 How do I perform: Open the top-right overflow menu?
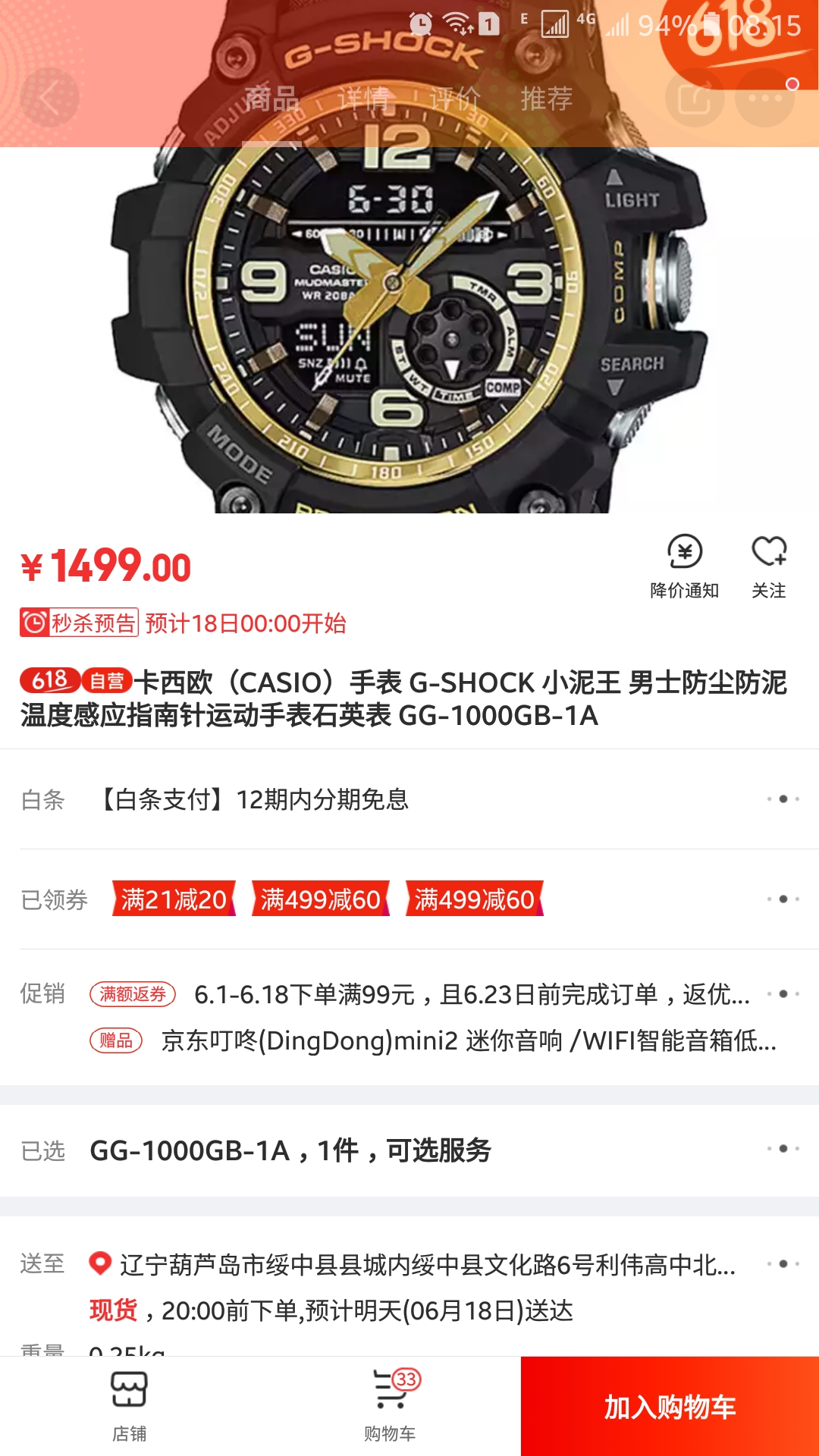(764, 98)
